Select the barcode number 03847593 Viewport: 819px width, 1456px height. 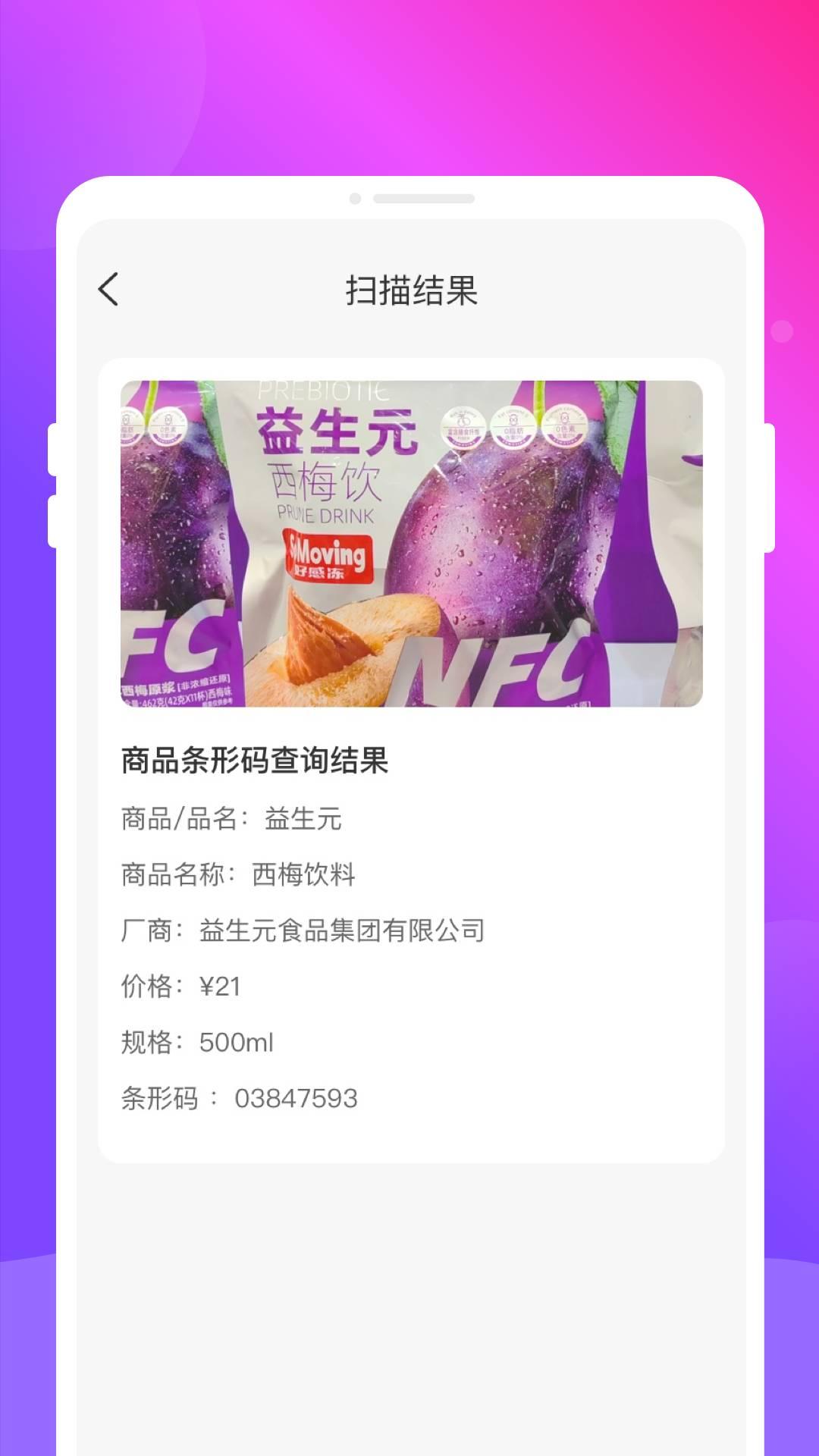click(239, 1097)
